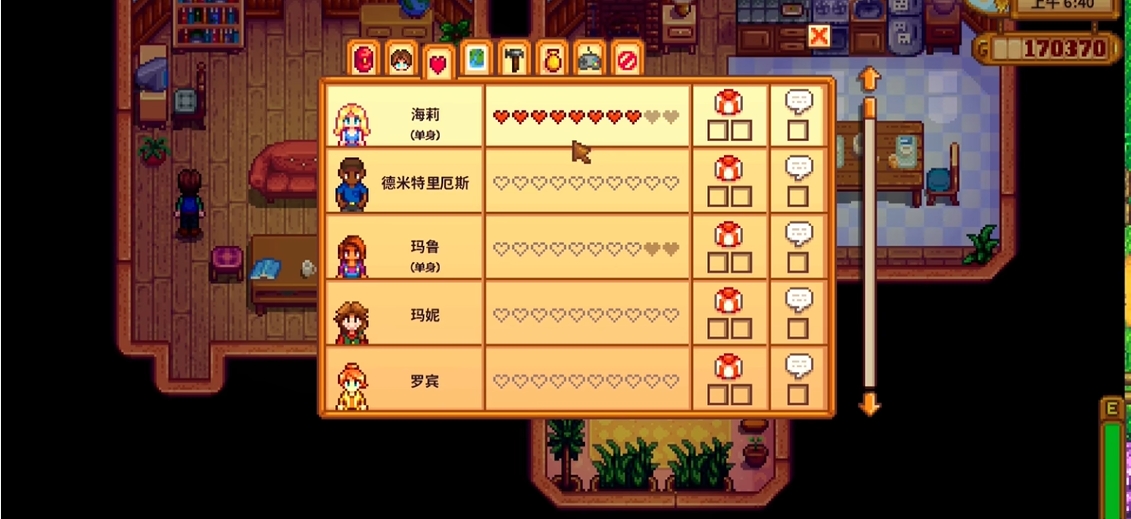The height and width of the screenshot is (519, 1131).
Task: Switch to the inventory backpack tab
Action: (364, 59)
